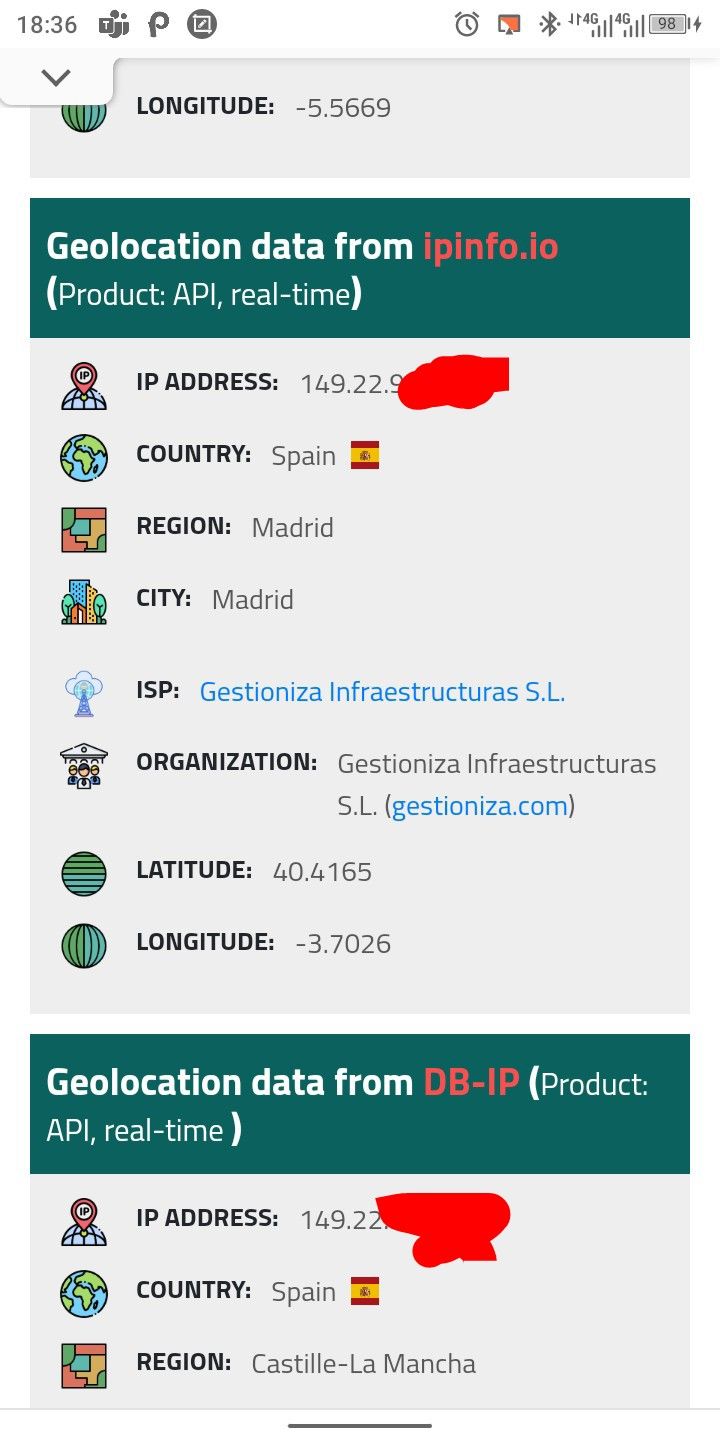Collapse the panel with the down chevron
The image size is (720, 1440).
pos(56,77)
